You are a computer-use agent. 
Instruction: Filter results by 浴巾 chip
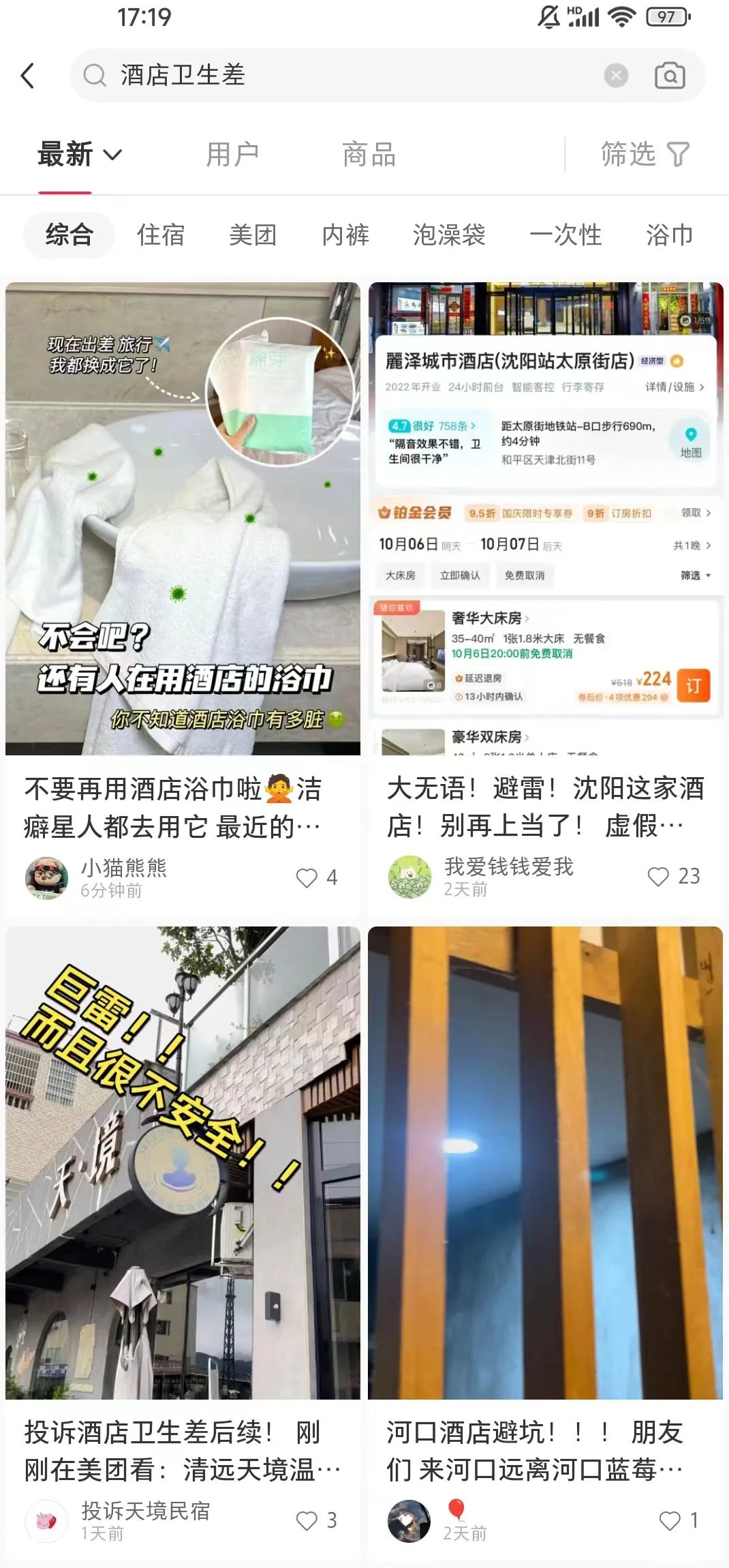point(669,235)
